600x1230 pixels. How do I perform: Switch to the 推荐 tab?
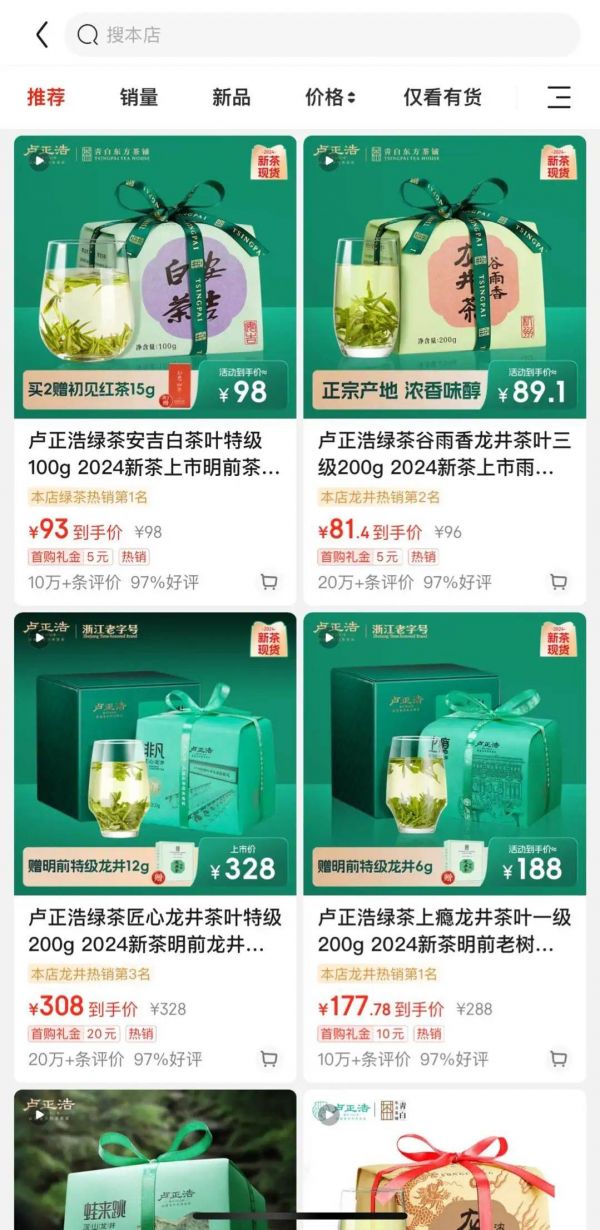pos(46,97)
